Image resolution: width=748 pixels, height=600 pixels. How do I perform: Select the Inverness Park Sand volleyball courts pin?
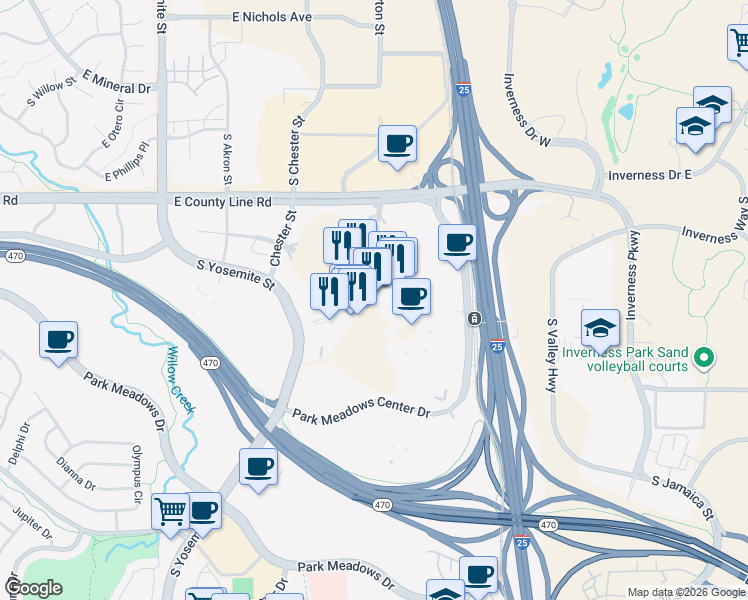pos(704,357)
